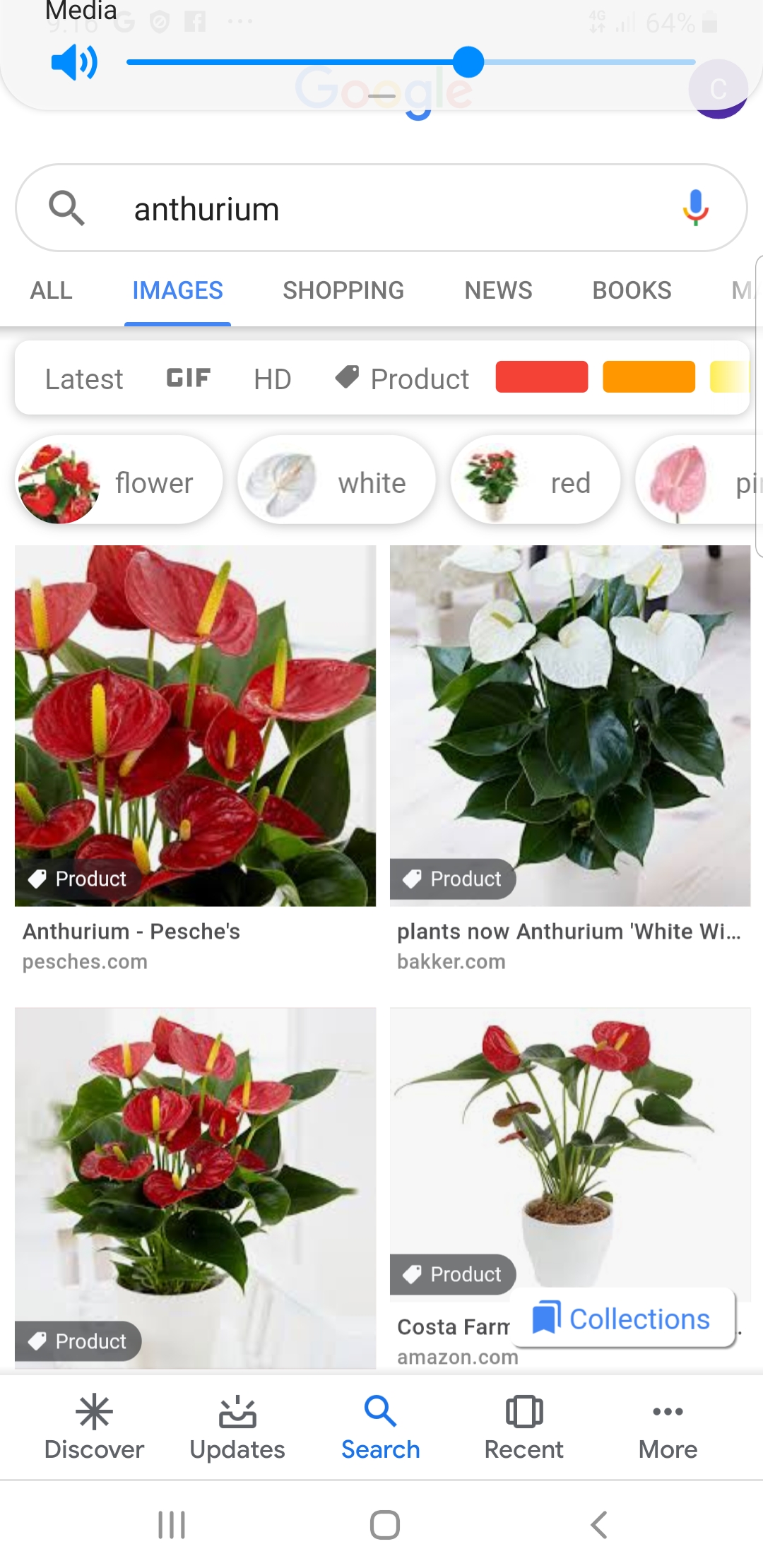Image resolution: width=763 pixels, height=1568 pixels.
Task: Open the NEWS tab
Action: coord(498,290)
